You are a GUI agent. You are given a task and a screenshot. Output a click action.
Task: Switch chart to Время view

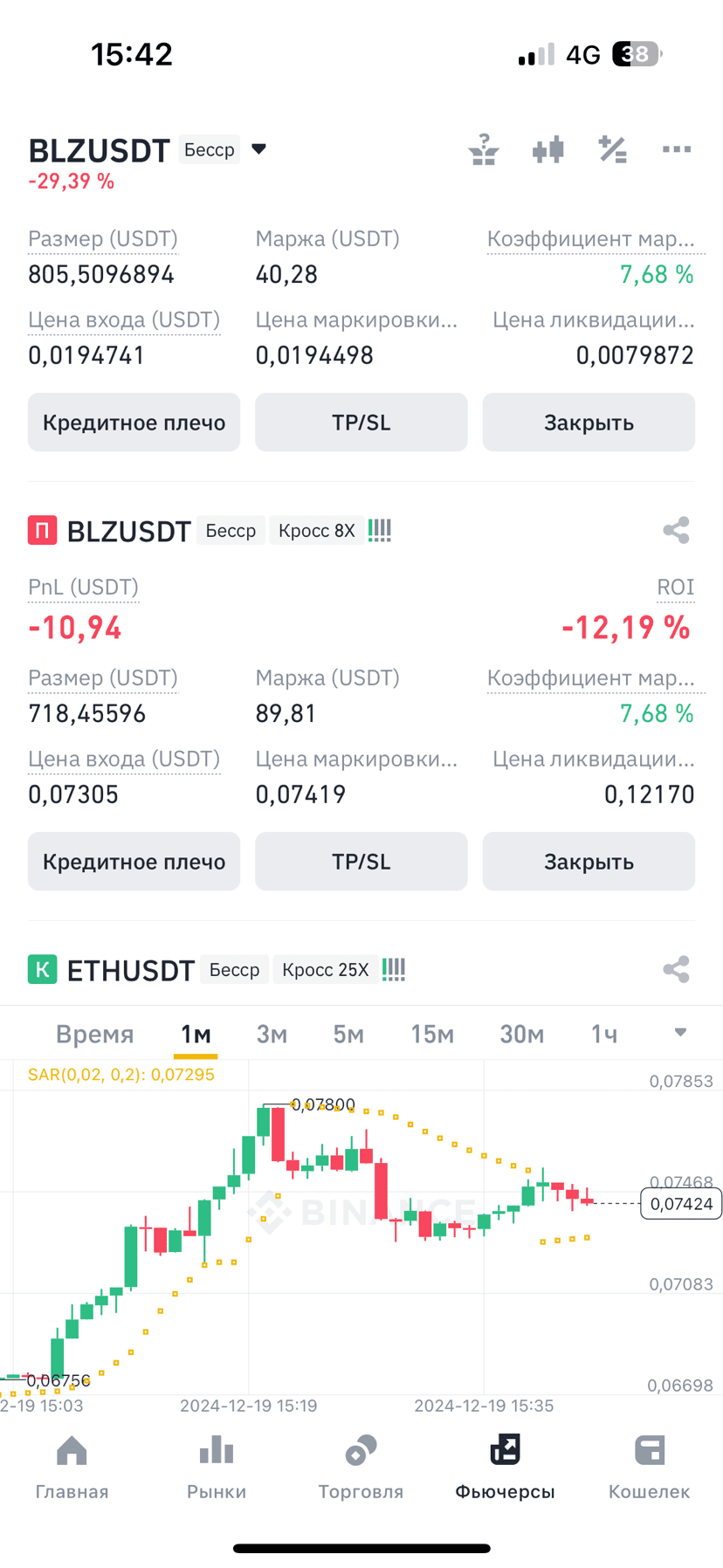pyautogui.click(x=94, y=1035)
